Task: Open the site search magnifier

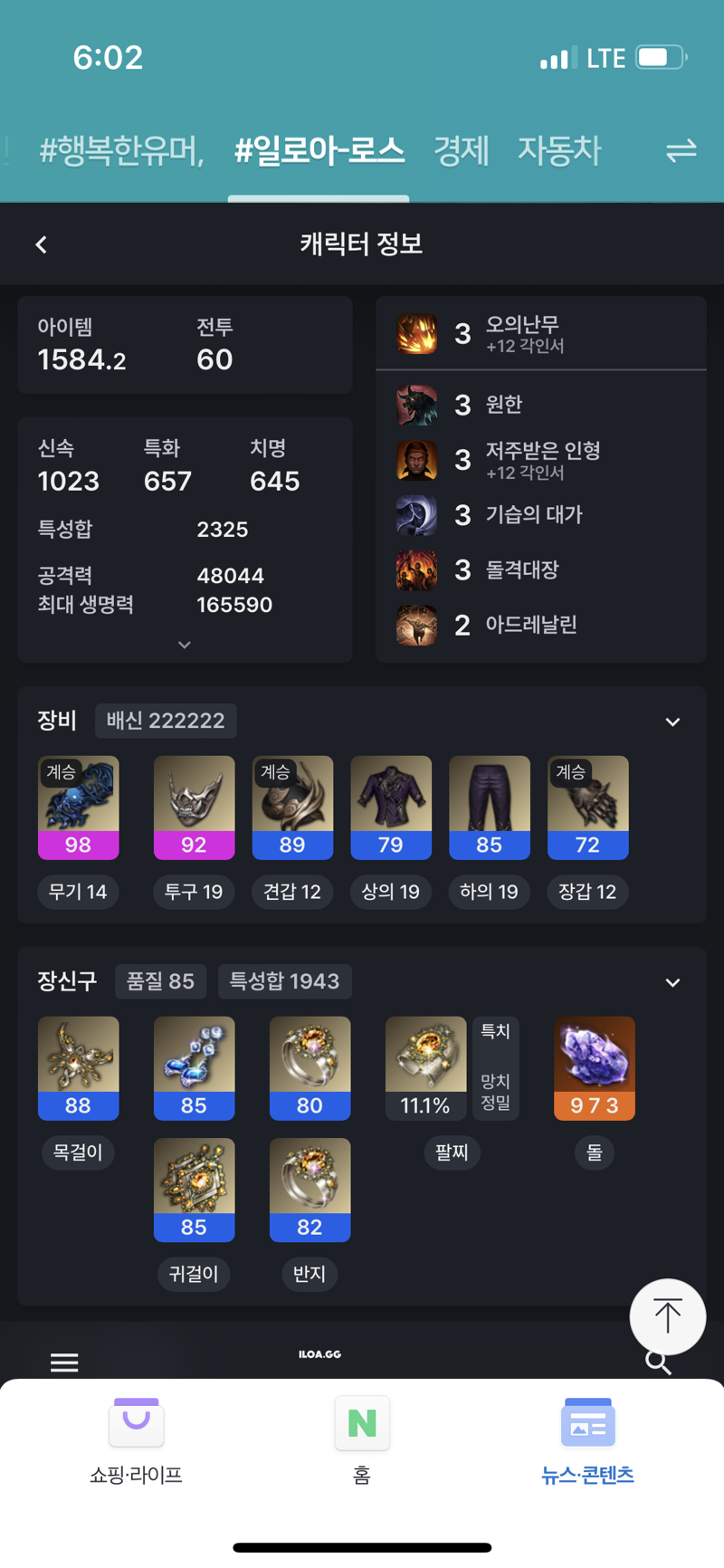Action: [658, 1362]
